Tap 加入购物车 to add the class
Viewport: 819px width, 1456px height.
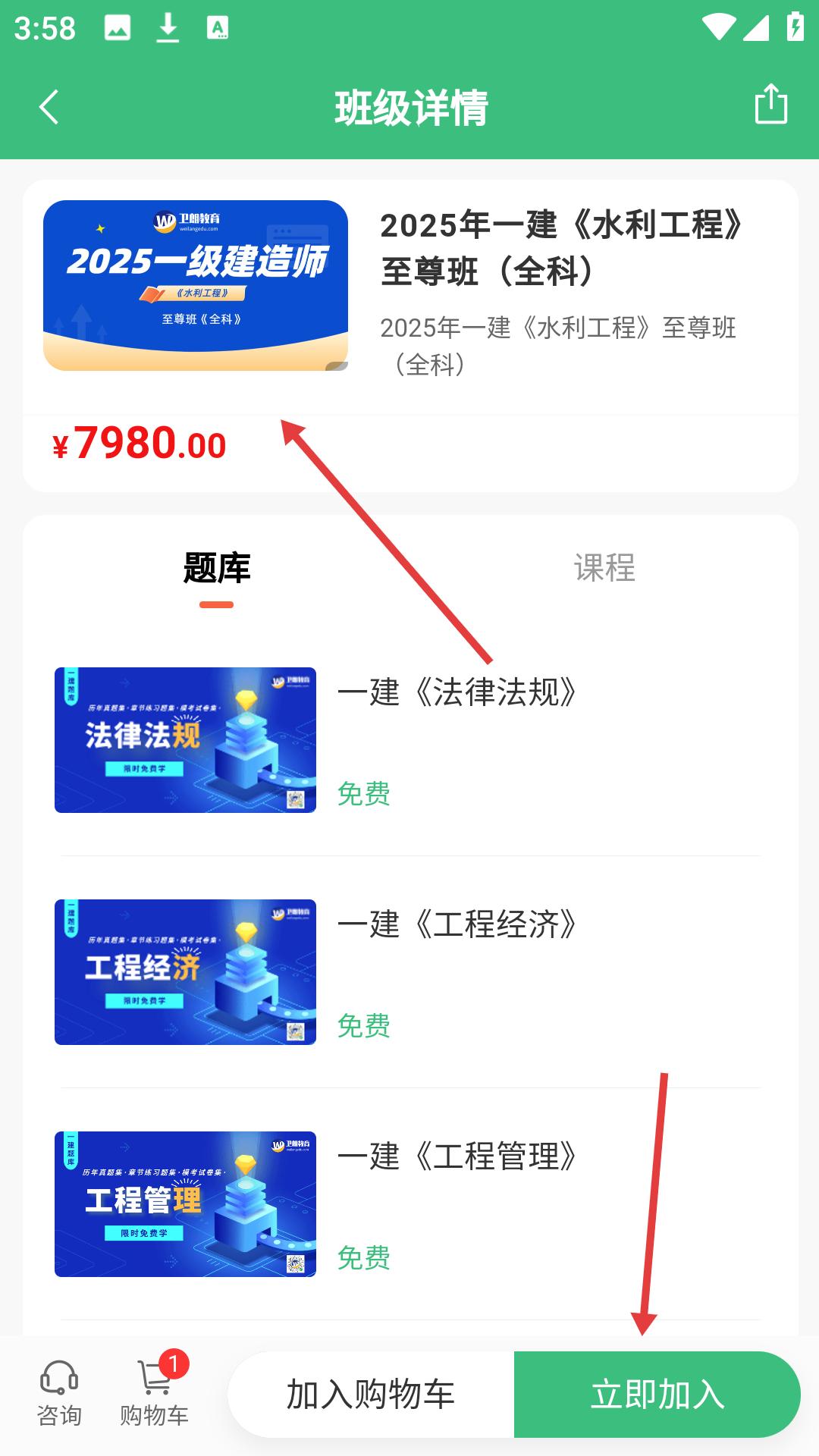[x=371, y=1395]
